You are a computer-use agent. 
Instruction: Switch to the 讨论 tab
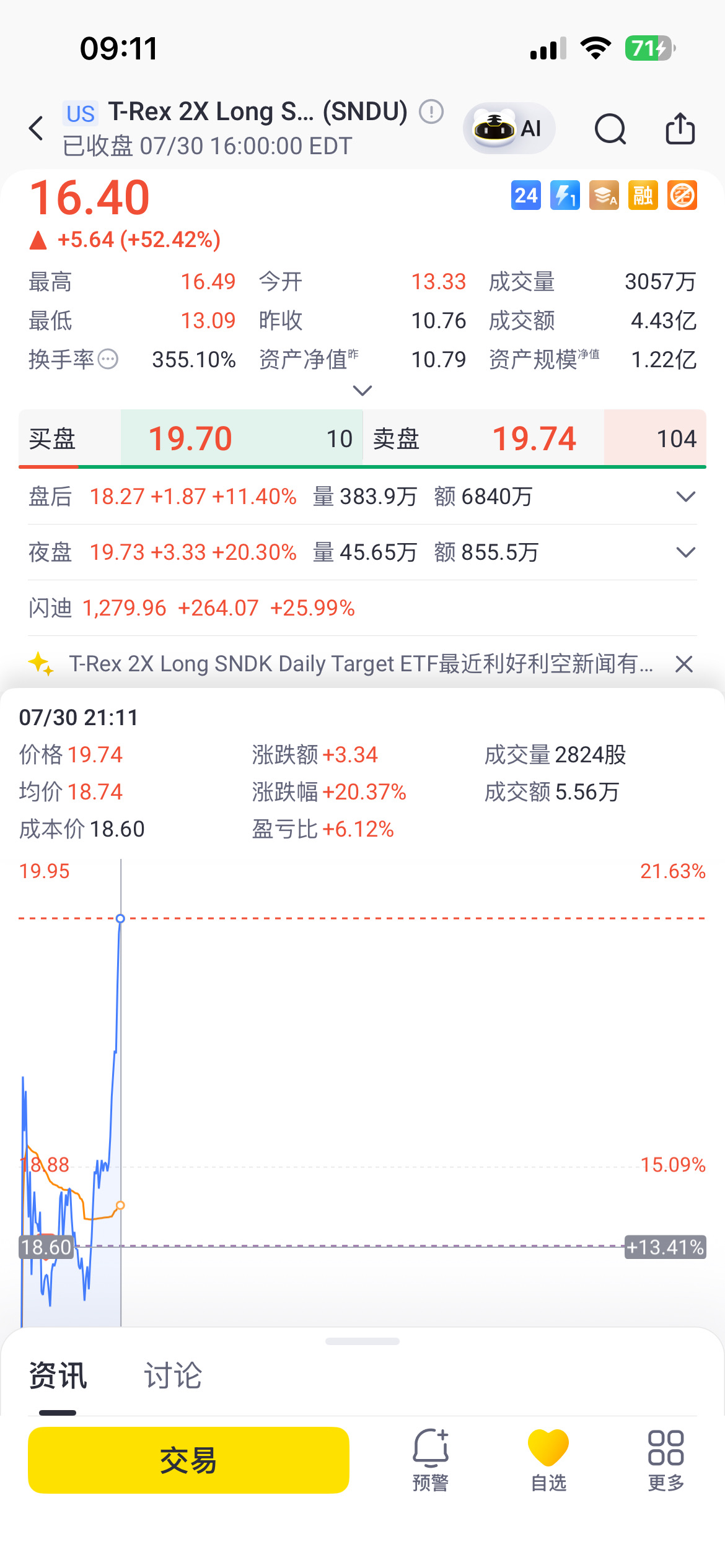pos(173,1375)
